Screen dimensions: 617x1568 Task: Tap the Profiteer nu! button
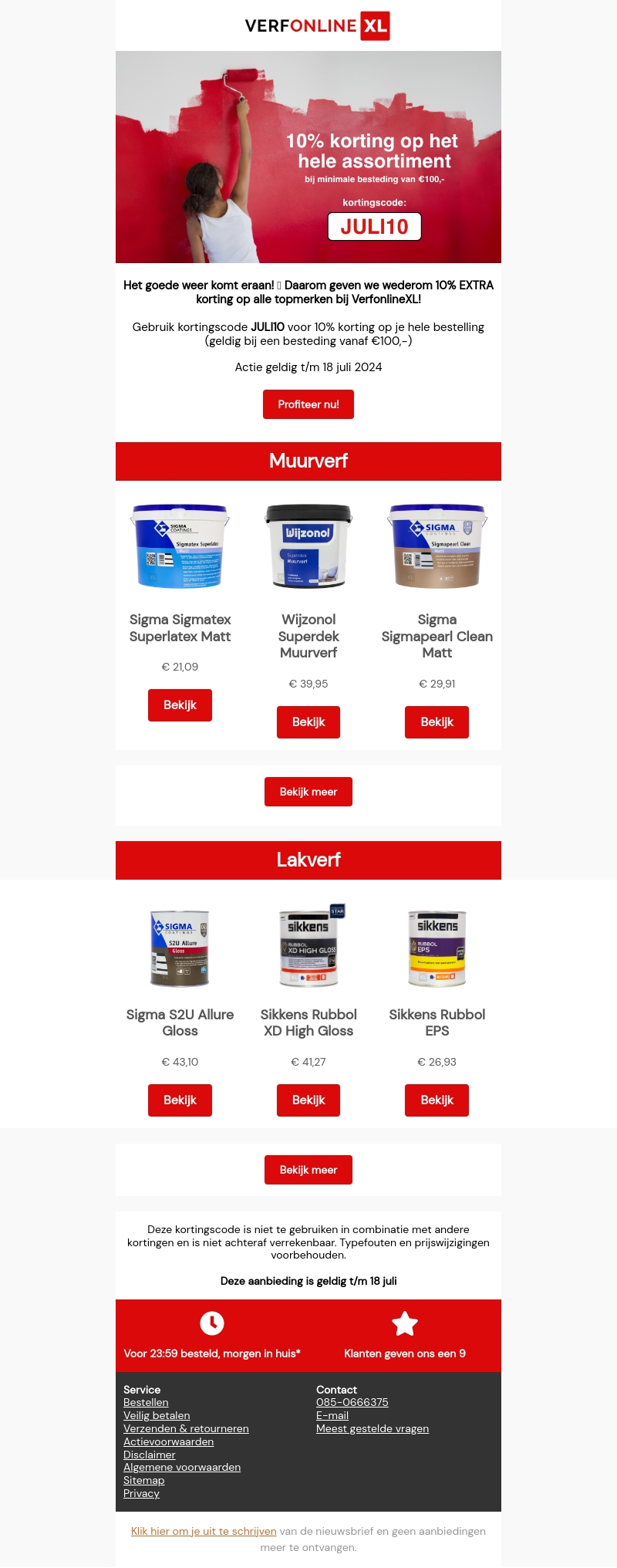click(308, 404)
